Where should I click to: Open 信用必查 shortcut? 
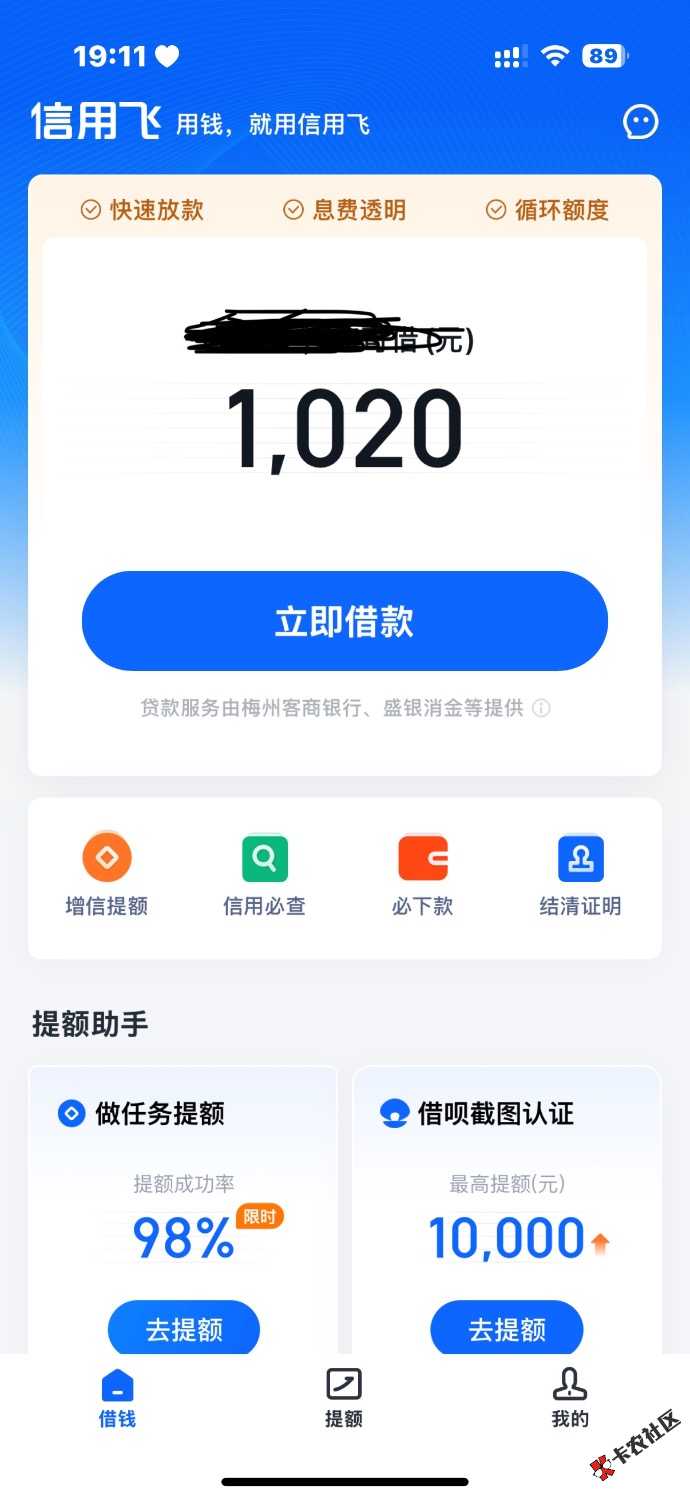(264, 874)
